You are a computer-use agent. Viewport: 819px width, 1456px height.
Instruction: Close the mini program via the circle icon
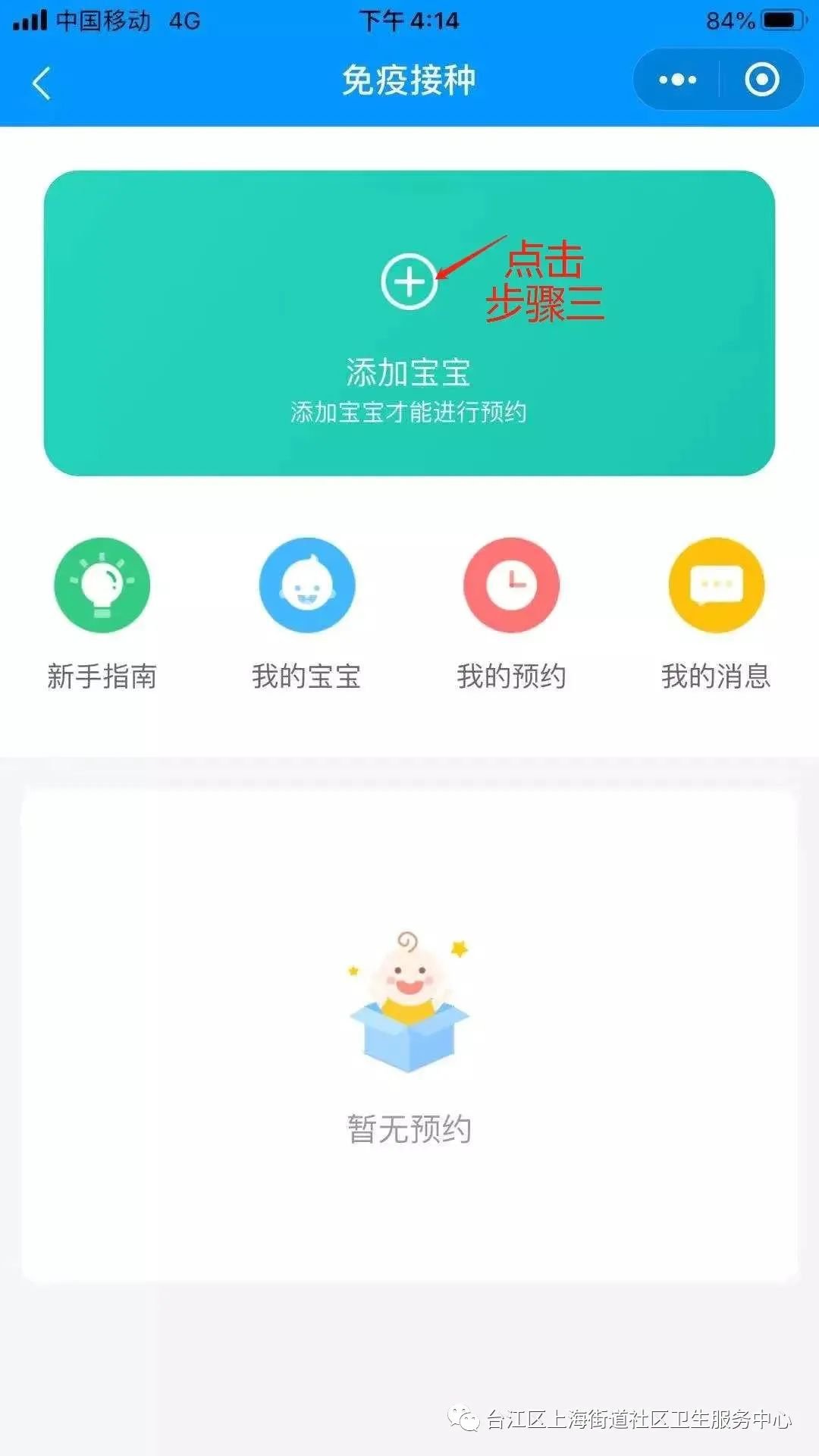761,80
